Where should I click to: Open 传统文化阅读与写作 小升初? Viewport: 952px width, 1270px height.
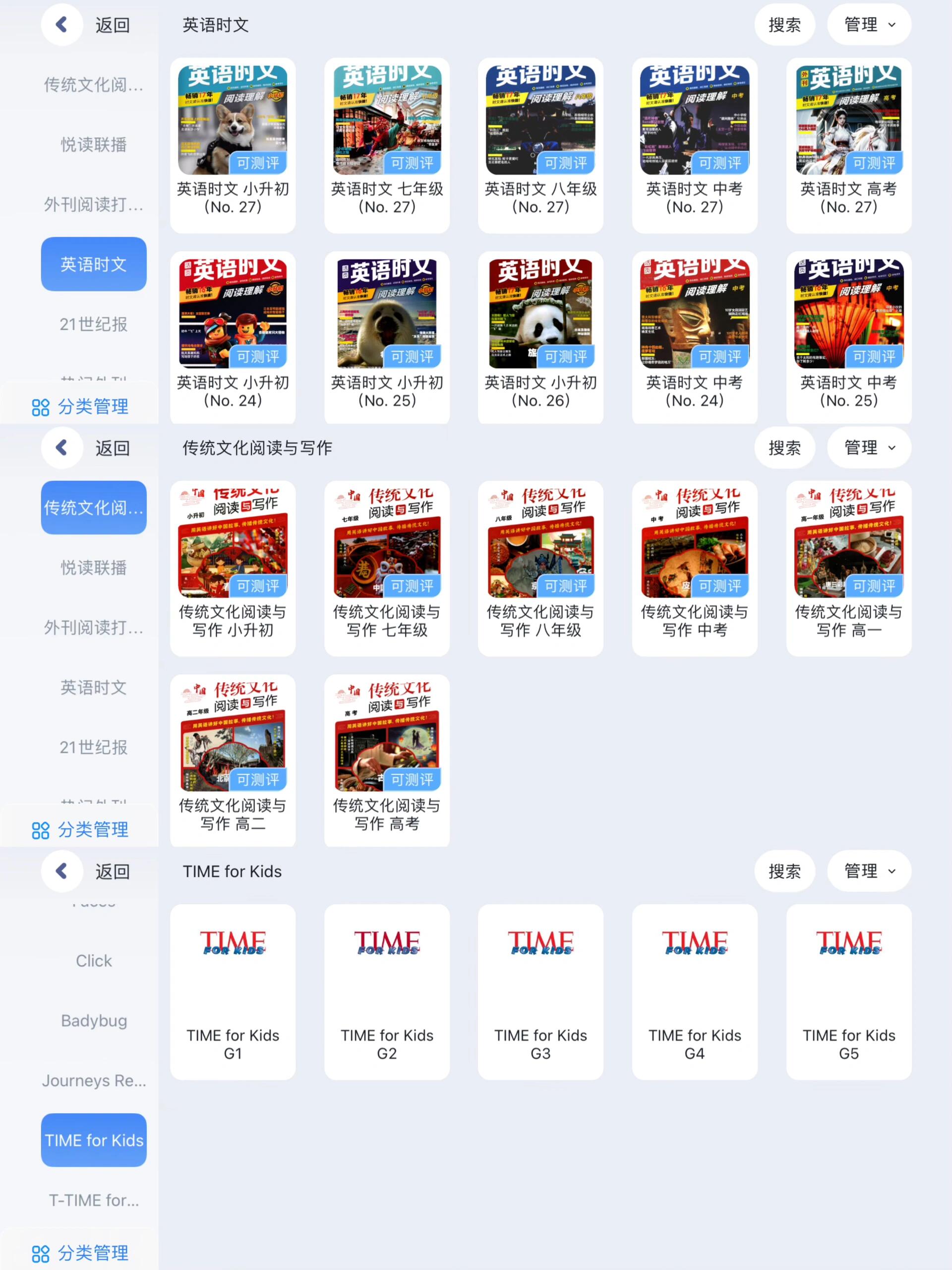click(x=233, y=567)
